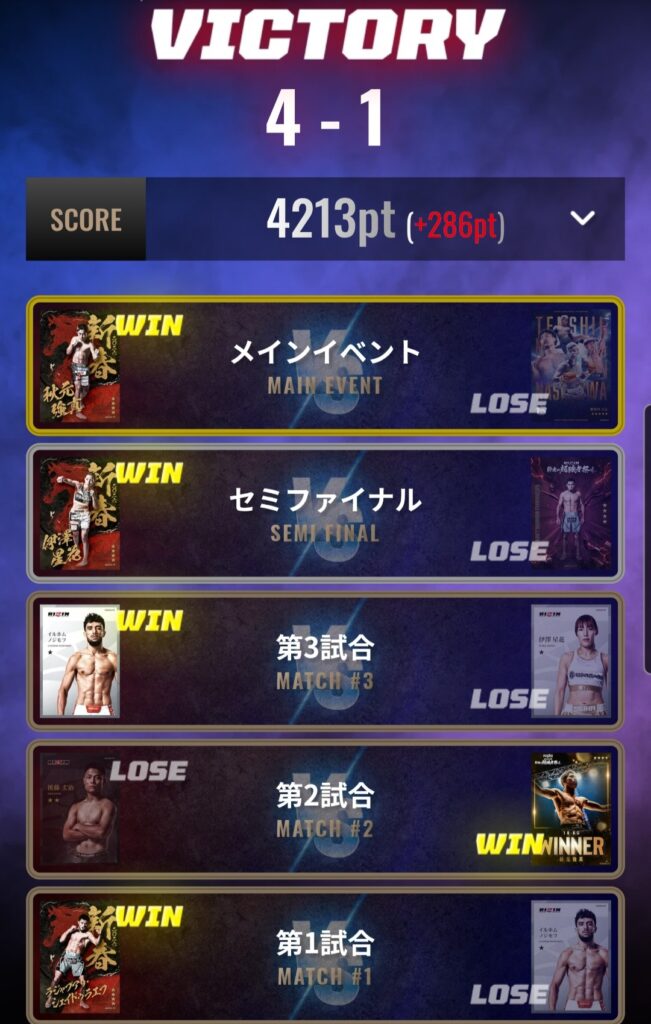Expand the score details chevron

(x=583, y=219)
